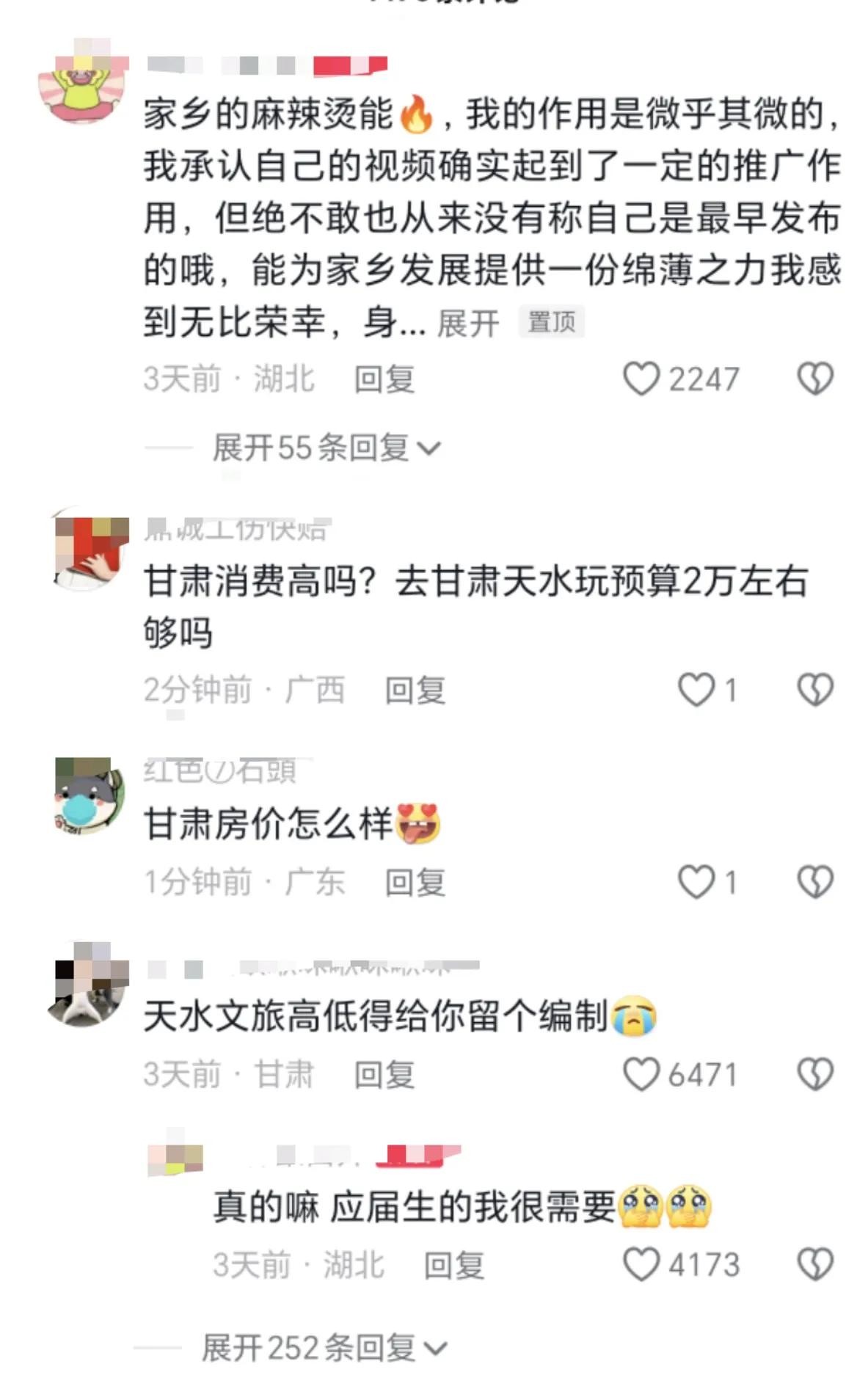
Task: Like the pinned comment with 2247 likes
Action: 641,379
